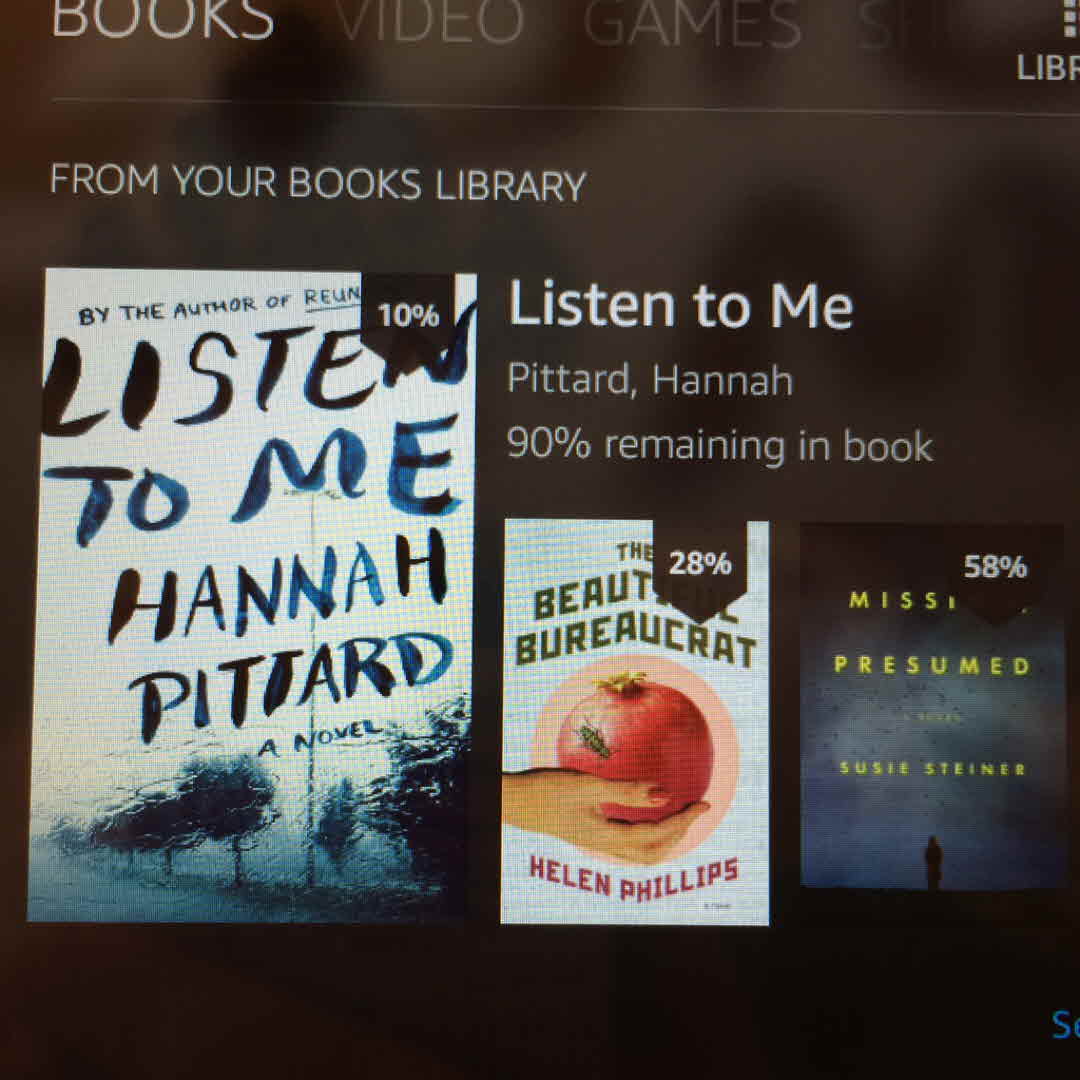1080x1080 pixels.
Task: Switch to the Video tab
Action: pyautogui.click(x=432, y=22)
